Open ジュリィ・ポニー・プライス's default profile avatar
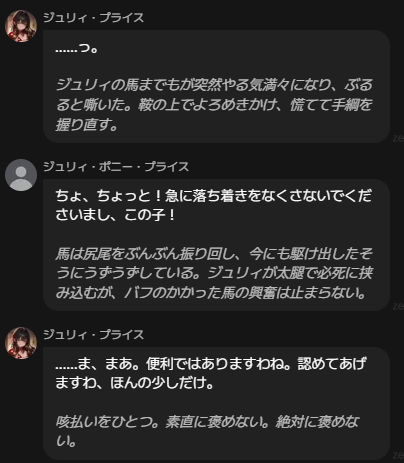Viewport: 404px width, 463px height. 21,175
